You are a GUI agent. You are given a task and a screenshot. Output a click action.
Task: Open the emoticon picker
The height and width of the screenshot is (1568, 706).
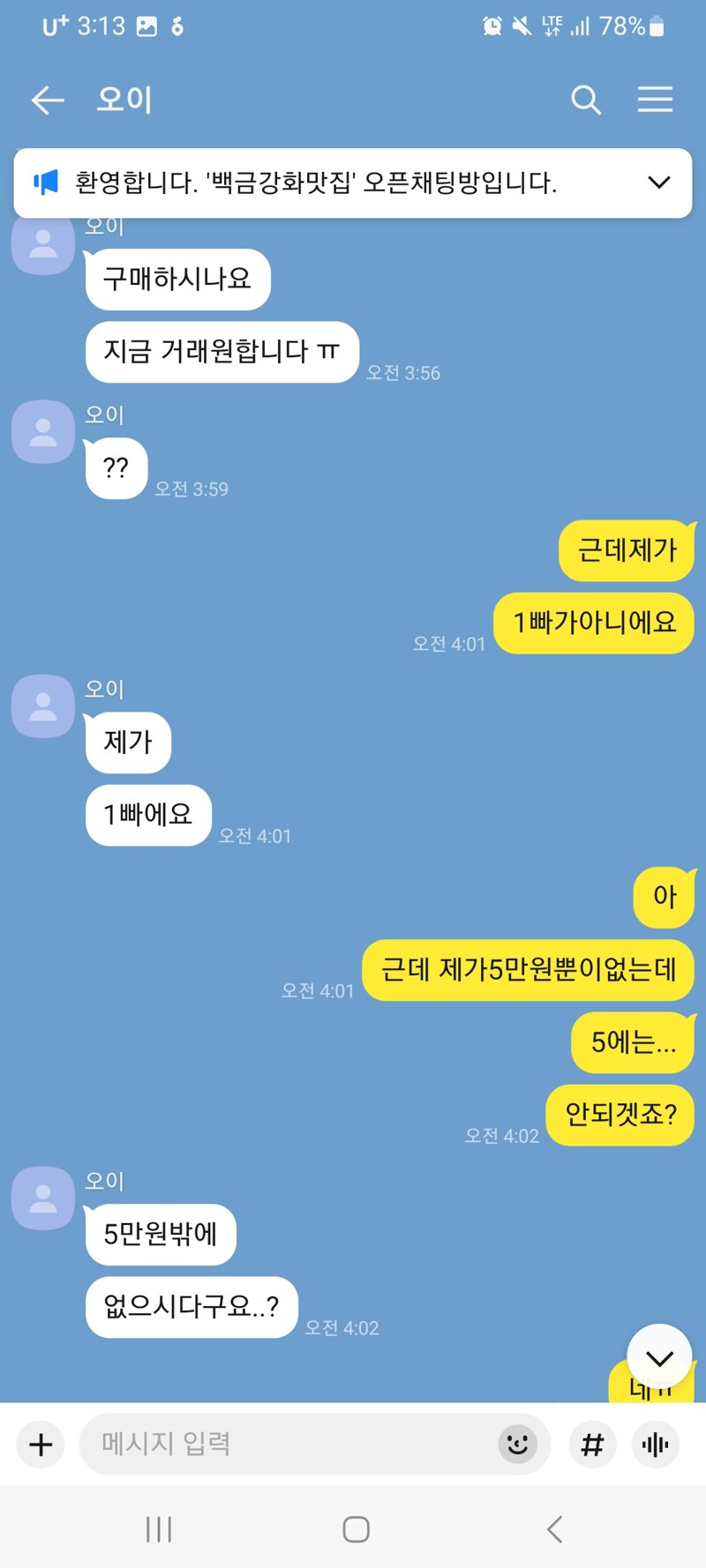tap(518, 1445)
